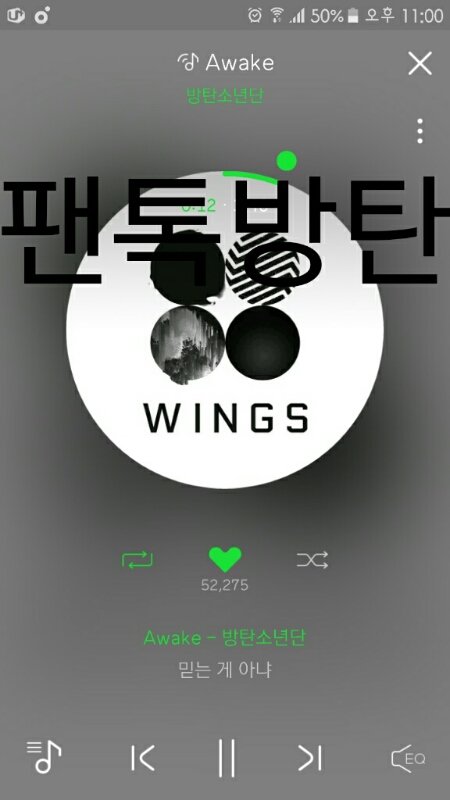This screenshot has width=450, height=800.
Task: Toggle the repeat mode
Action: (x=137, y=560)
